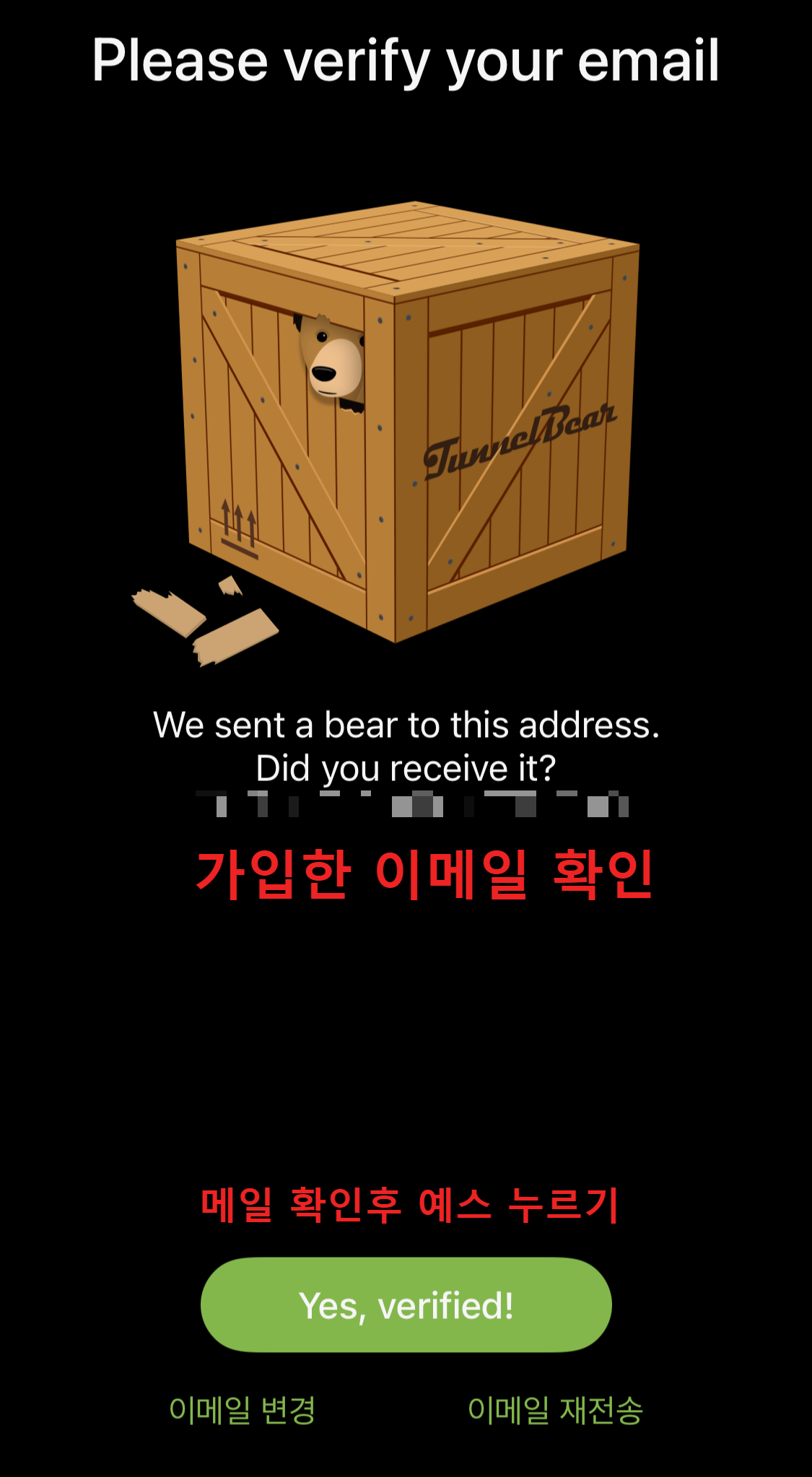Click the green confirmation button's label text
The width and height of the screenshot is (812, 1477).
click(x=406, y=1304)
